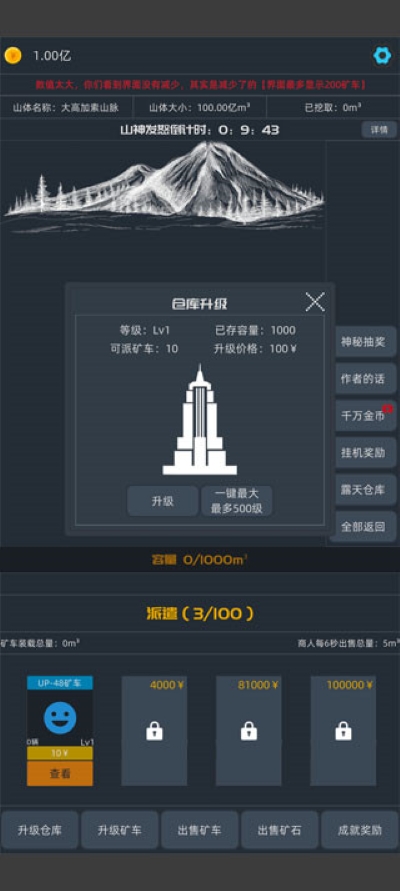
Task: Tap the 详情 details button
Action: click(x=379, y=130)
